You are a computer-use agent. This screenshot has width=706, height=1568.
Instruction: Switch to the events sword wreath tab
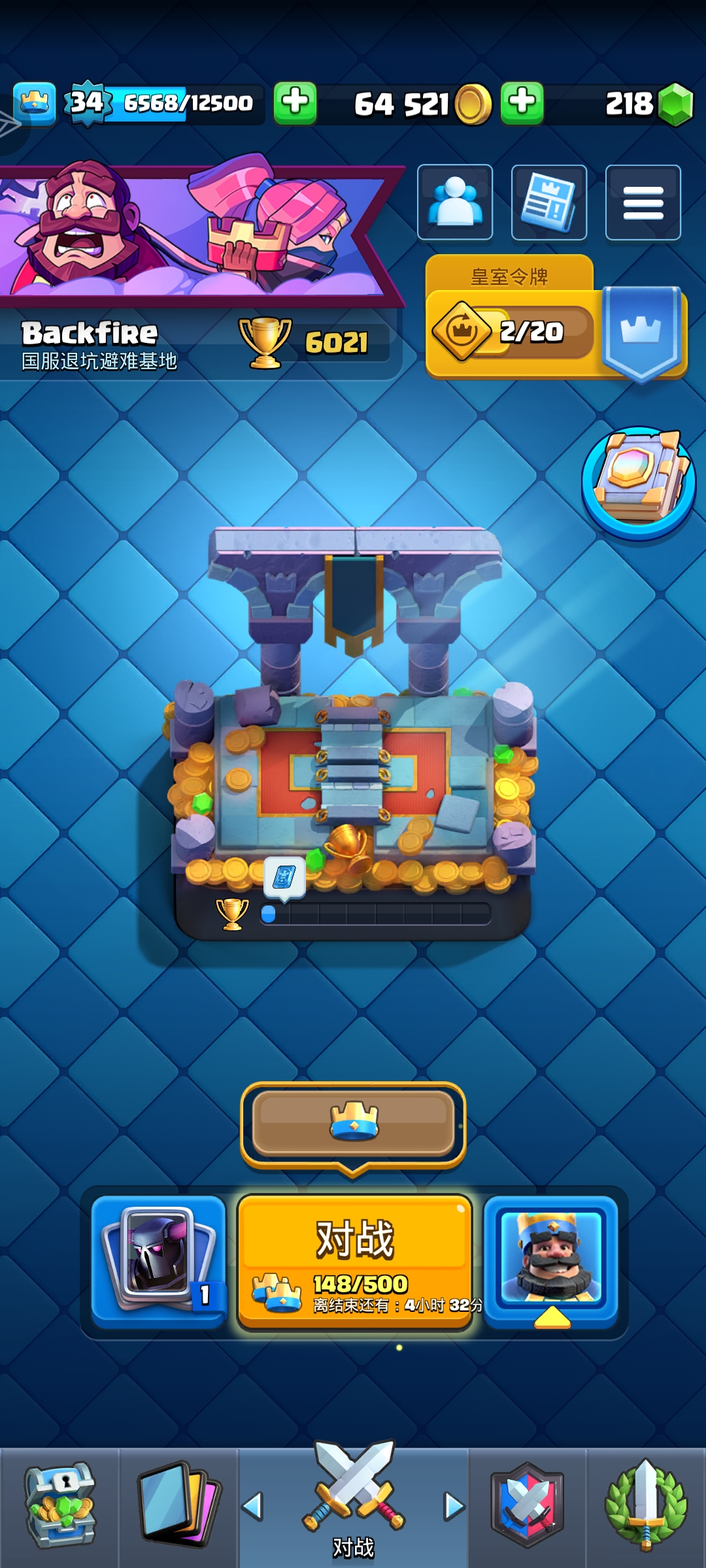click(x=645, y=1506)
